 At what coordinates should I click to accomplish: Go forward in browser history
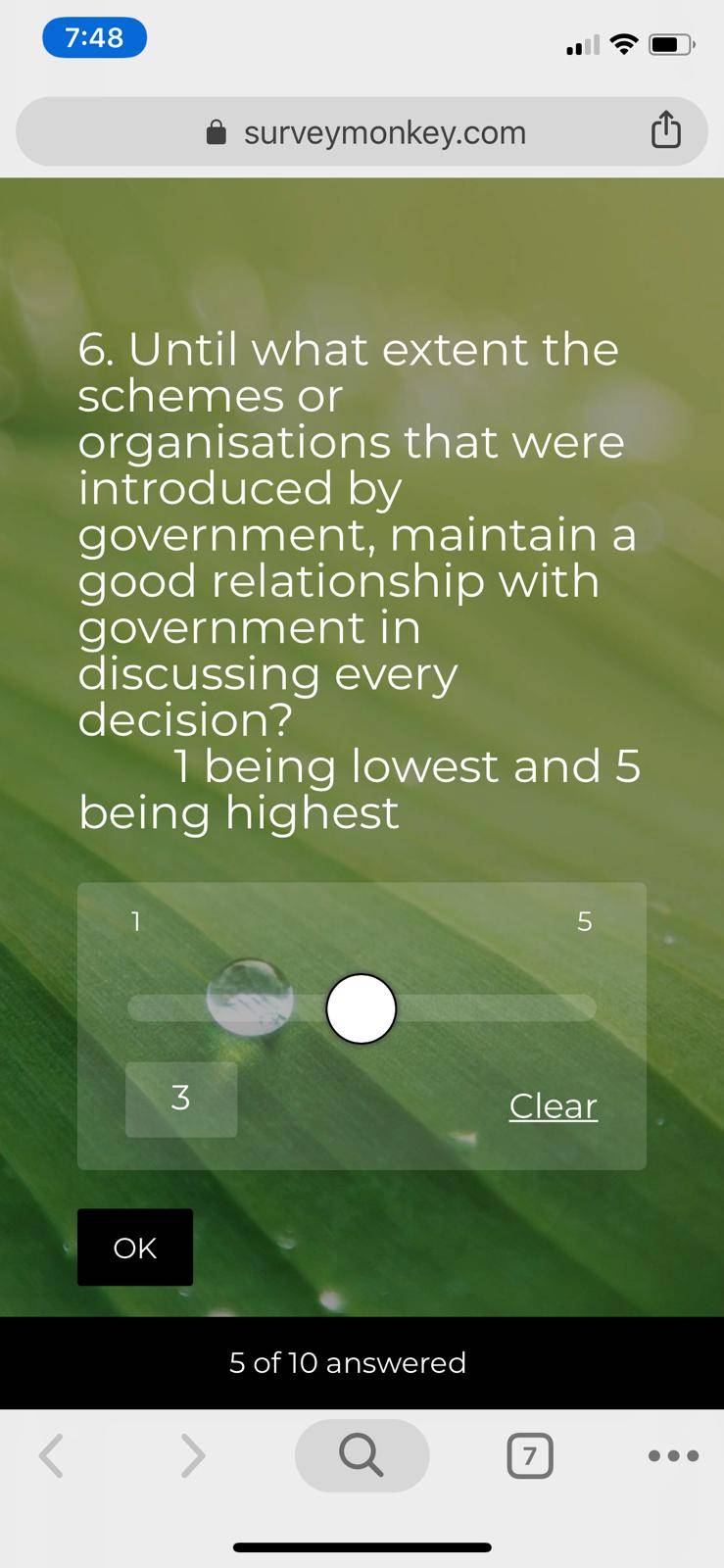pos(193,1455)
